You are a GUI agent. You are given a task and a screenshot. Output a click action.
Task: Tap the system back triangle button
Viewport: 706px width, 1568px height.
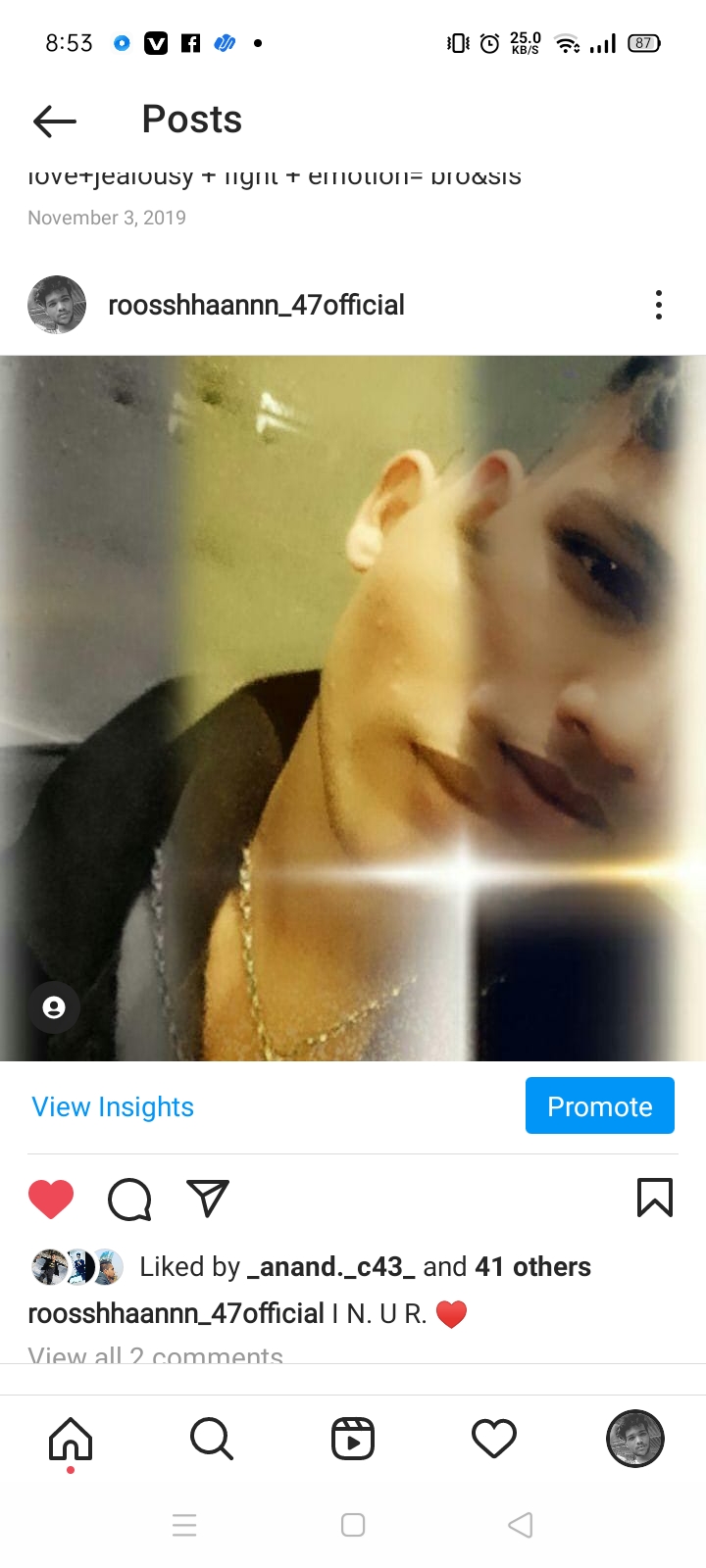point(521,1525)
